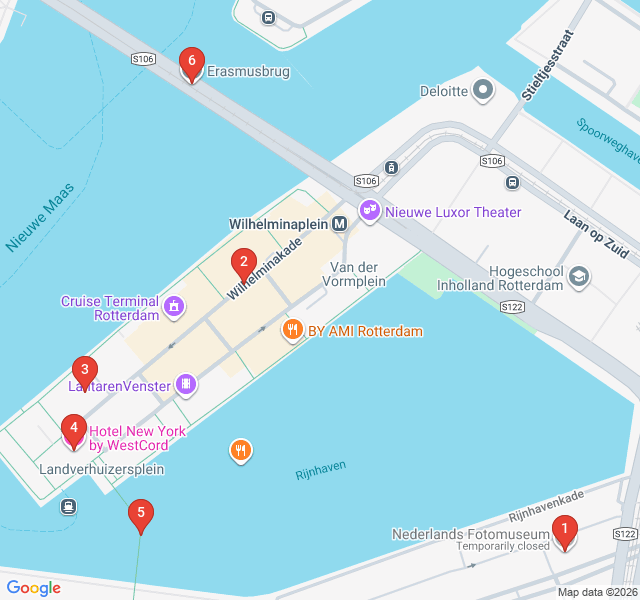This screenshot has width=640, height=600.
Task: Open Nieuwe Luxor Theater place icon
Action: click(x=371, y=211)
